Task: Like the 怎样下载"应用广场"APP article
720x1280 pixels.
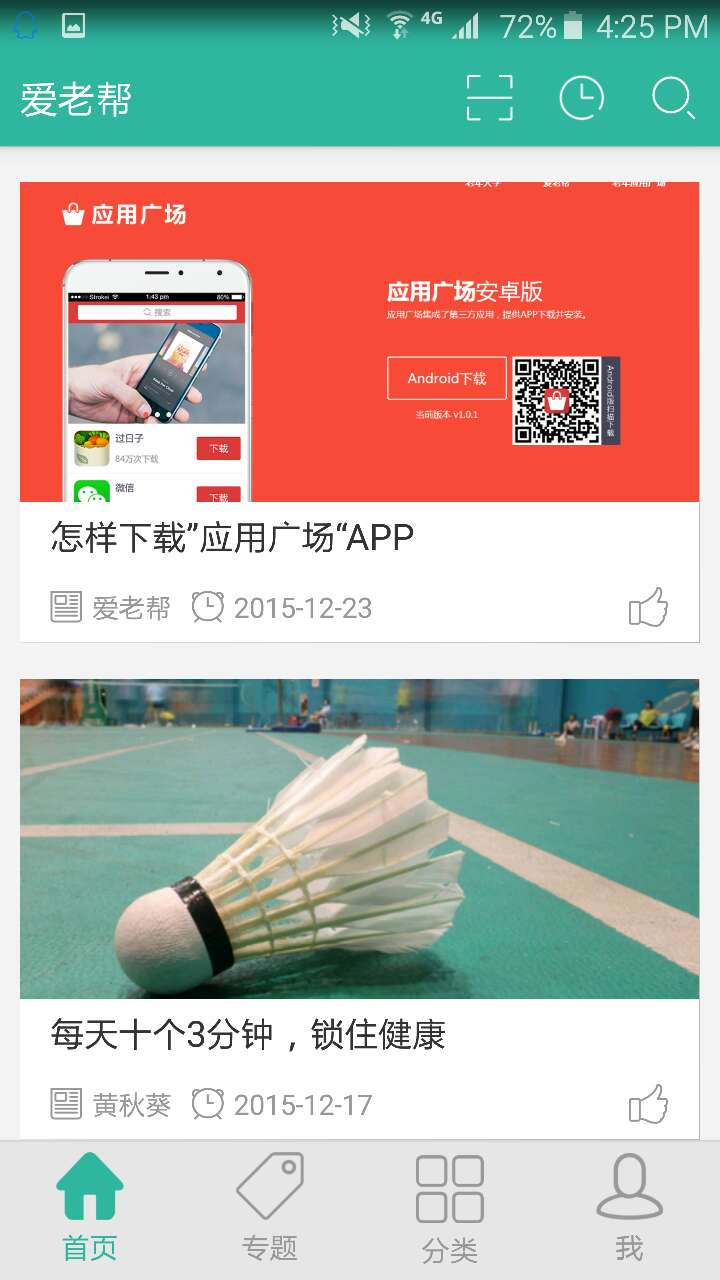Action: (648, 607)
